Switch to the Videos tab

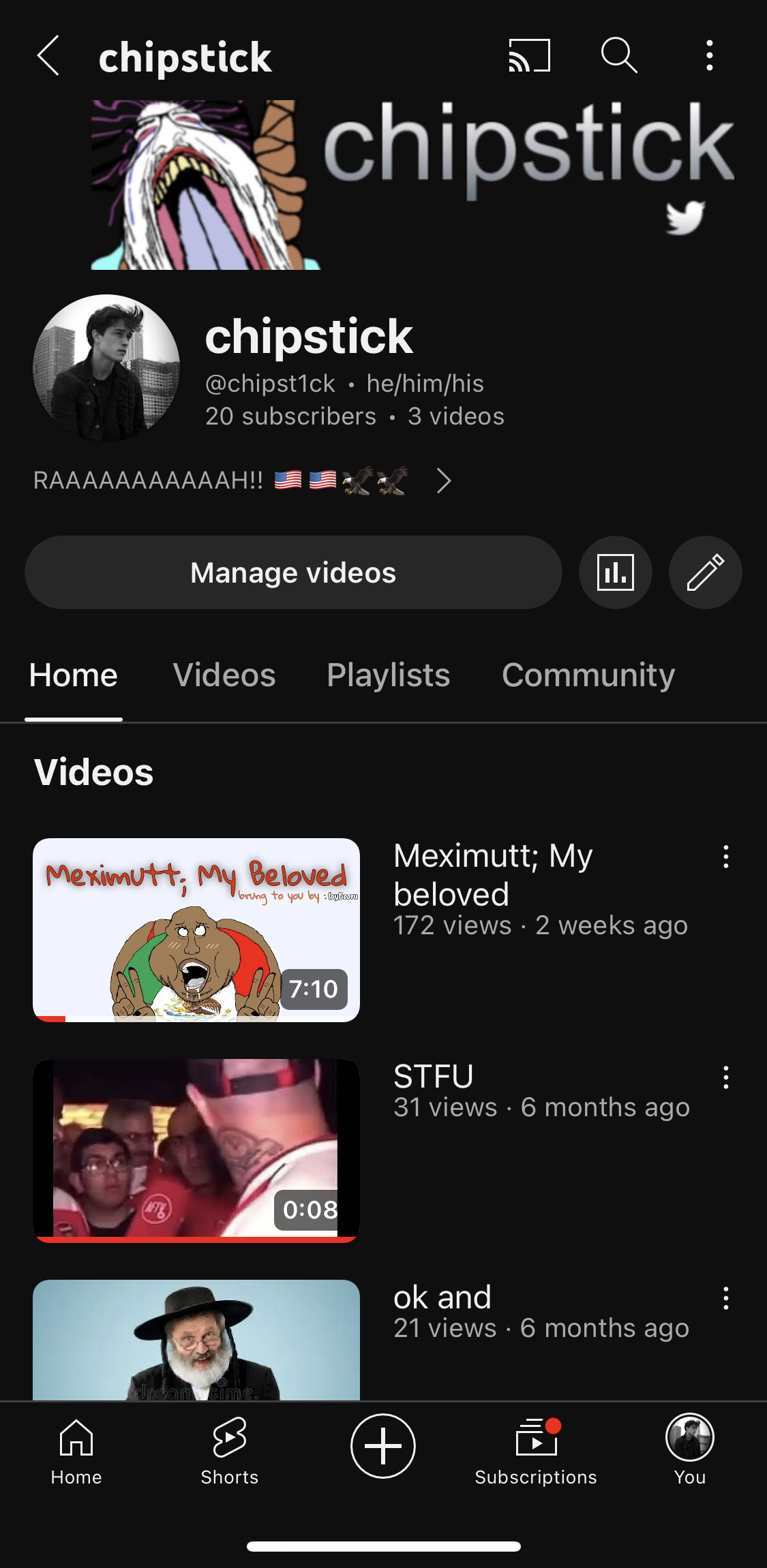point(224,675)
